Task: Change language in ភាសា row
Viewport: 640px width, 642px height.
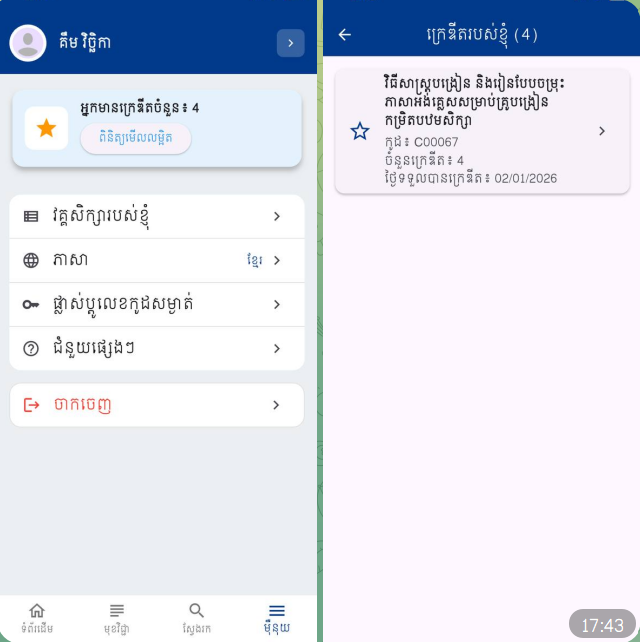Action: click(156, 260)
